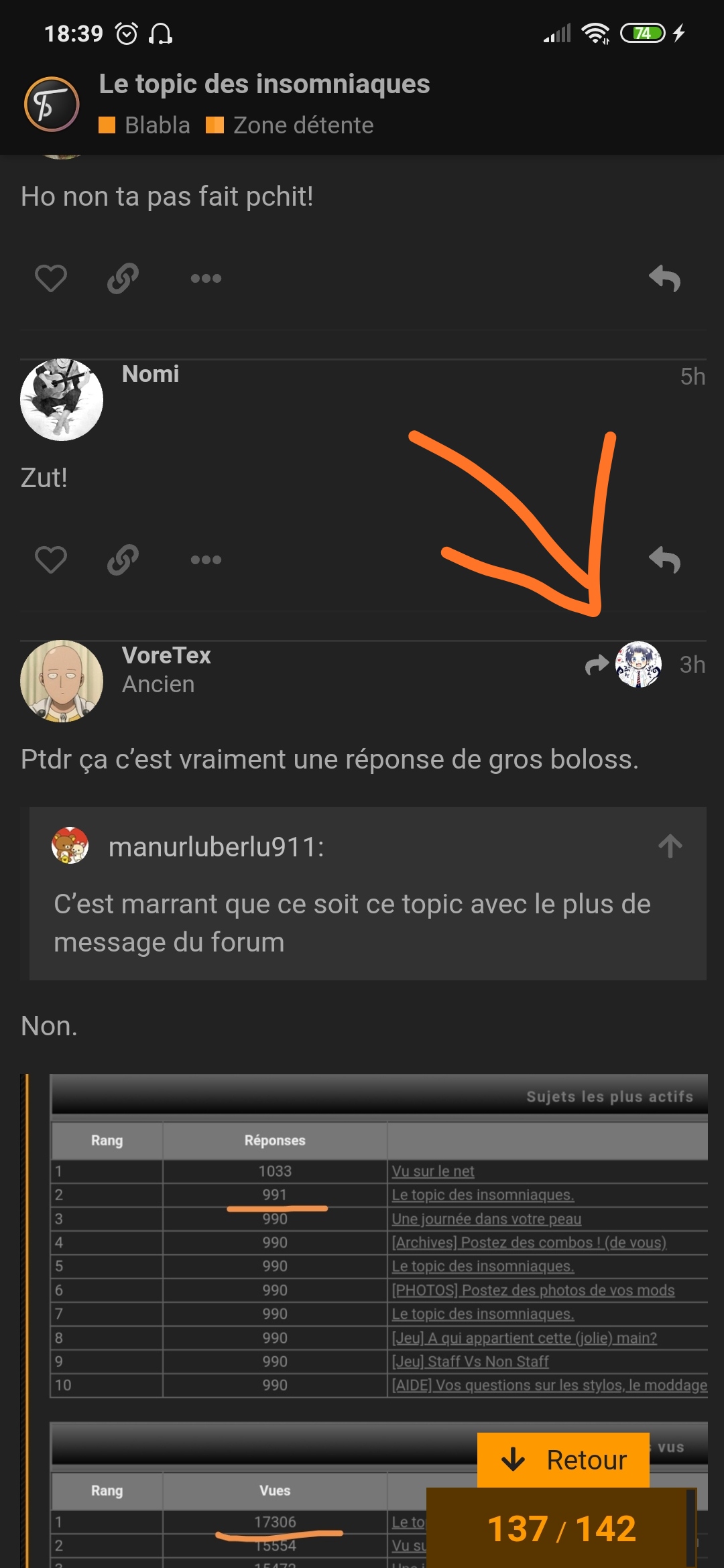
Task: Reply to Nomi's 'Zut!' post
Action: [x=664, y=560]
